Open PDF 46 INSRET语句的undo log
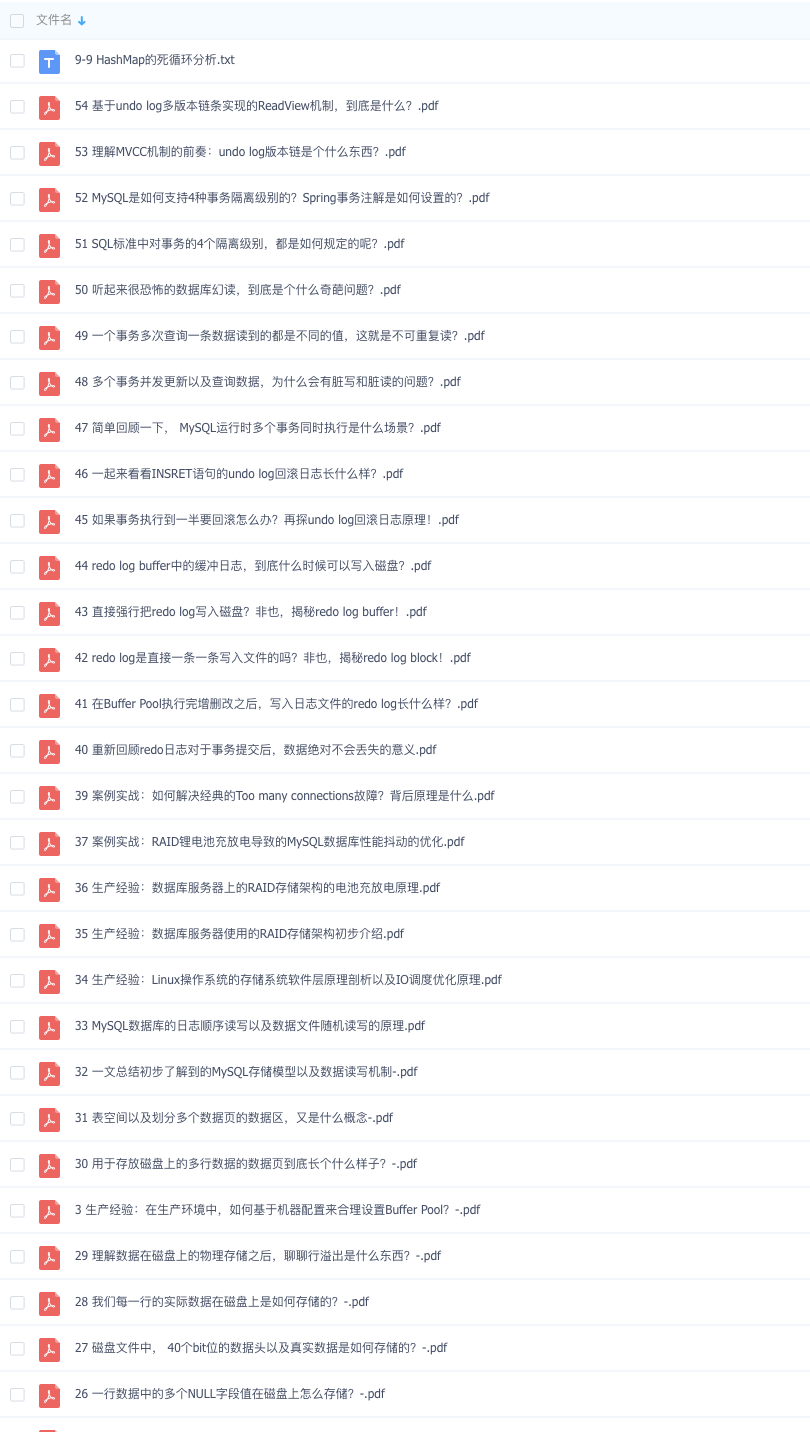810x1432 pixels. [239, 474]
